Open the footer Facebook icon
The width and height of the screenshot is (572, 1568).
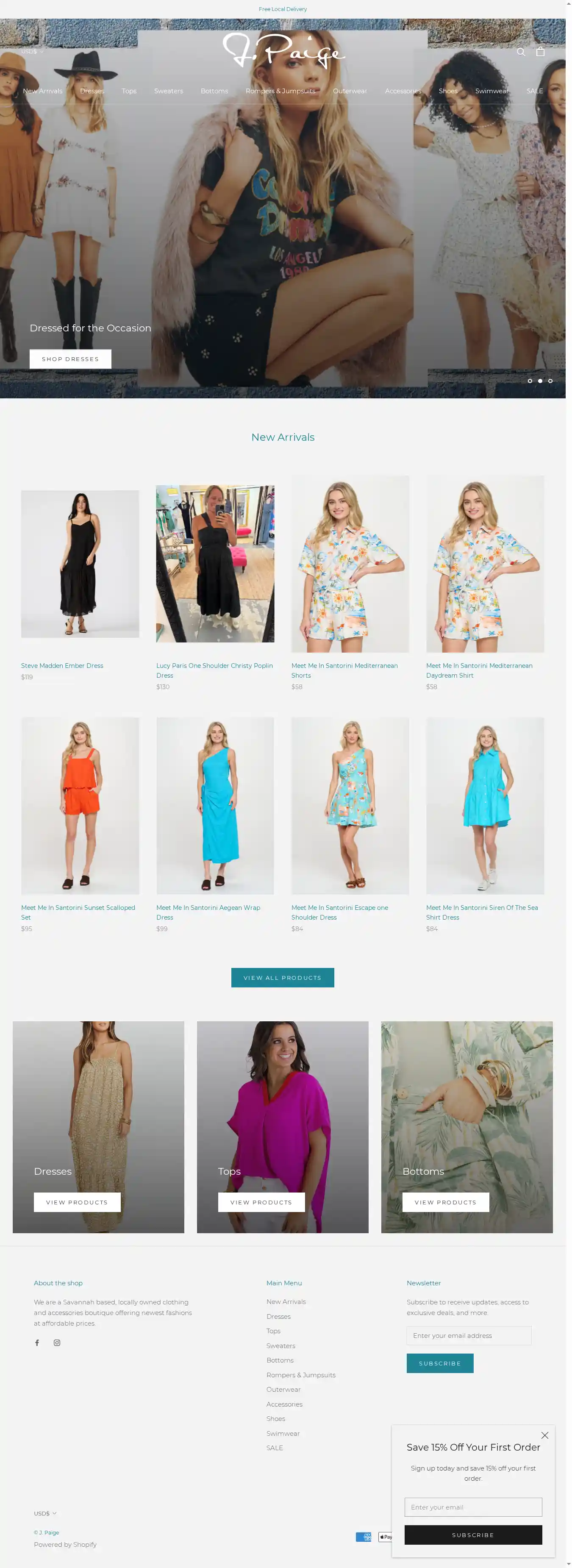pyautogui.click(x=37, y=1343)
